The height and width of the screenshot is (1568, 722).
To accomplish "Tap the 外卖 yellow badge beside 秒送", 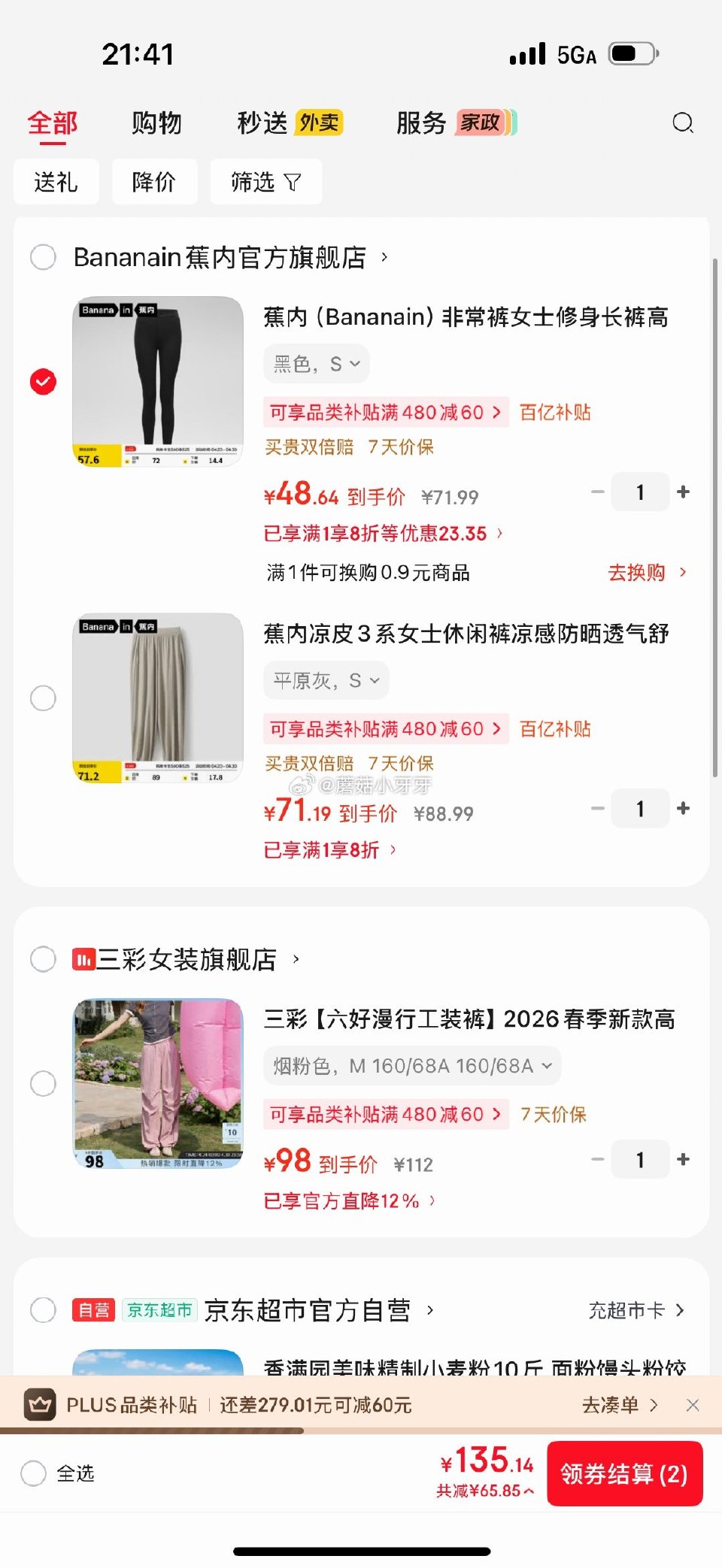I will pyautogui.click(x=319, y=123).
